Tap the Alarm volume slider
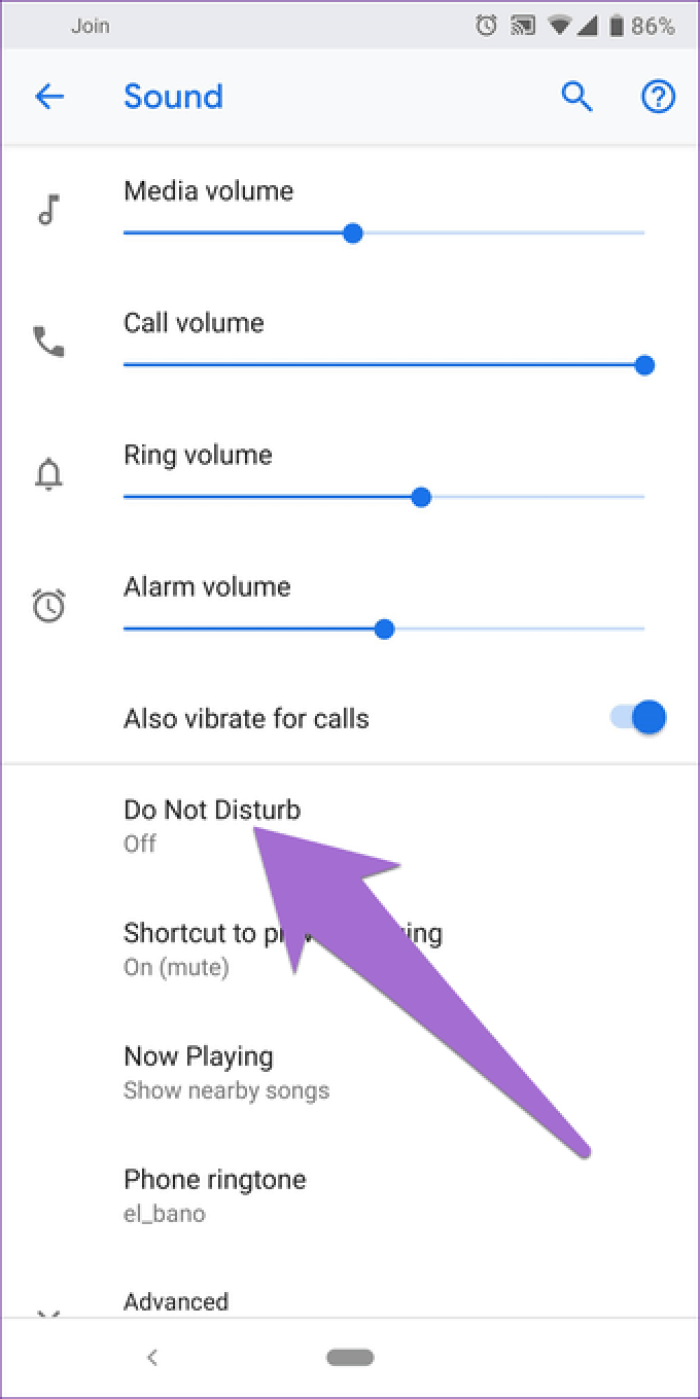 tap(384, 629)
